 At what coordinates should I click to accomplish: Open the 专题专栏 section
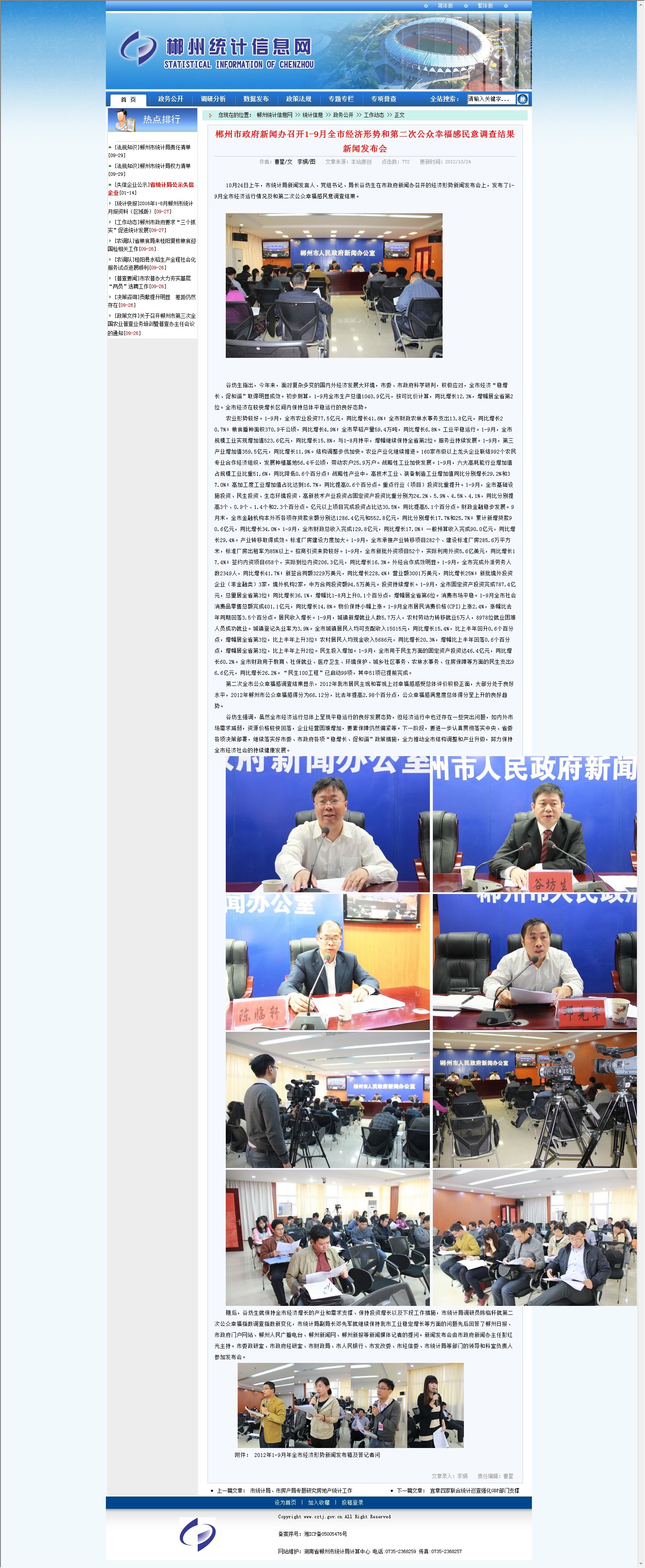tap(341, 99)
